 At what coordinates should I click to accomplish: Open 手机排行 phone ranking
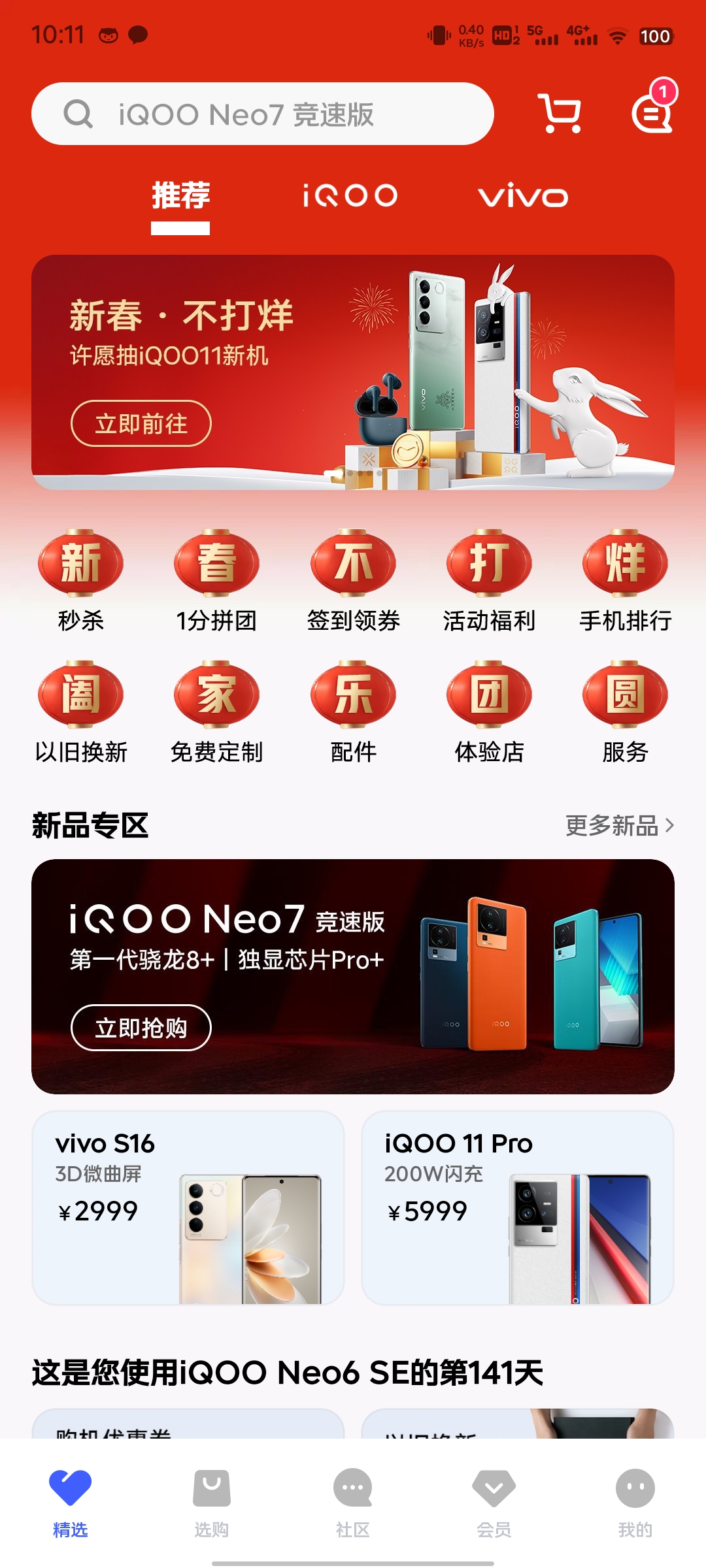(x=625, y=580)
